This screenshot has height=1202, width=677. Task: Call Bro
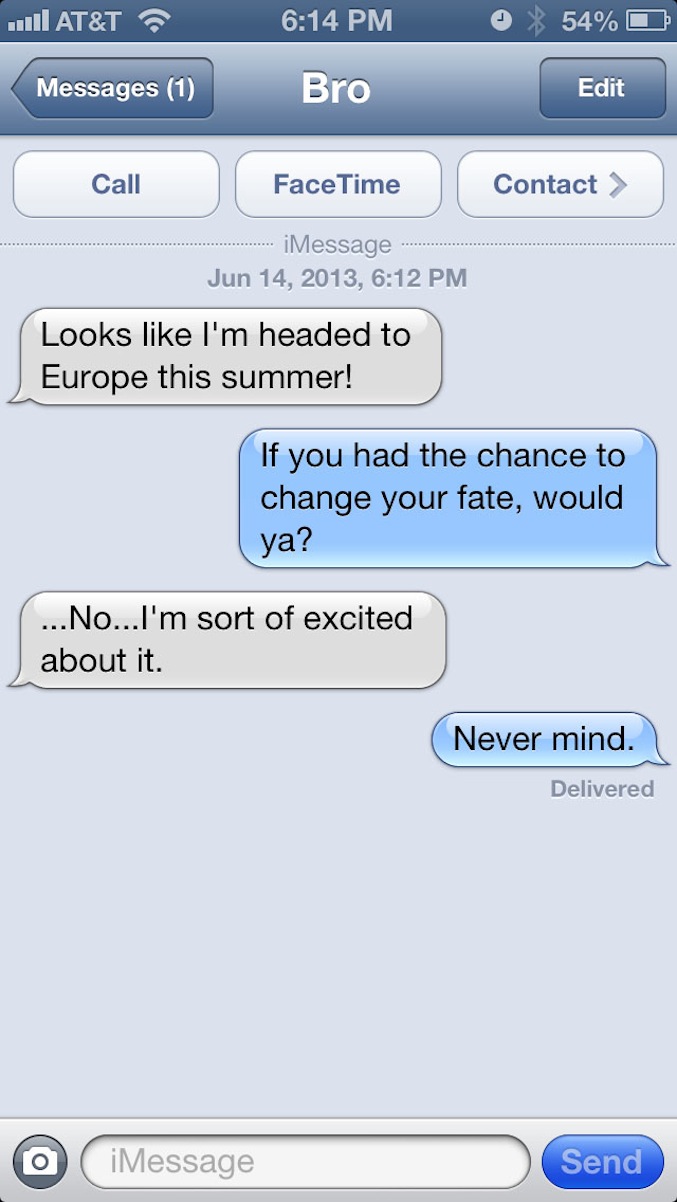116,184
